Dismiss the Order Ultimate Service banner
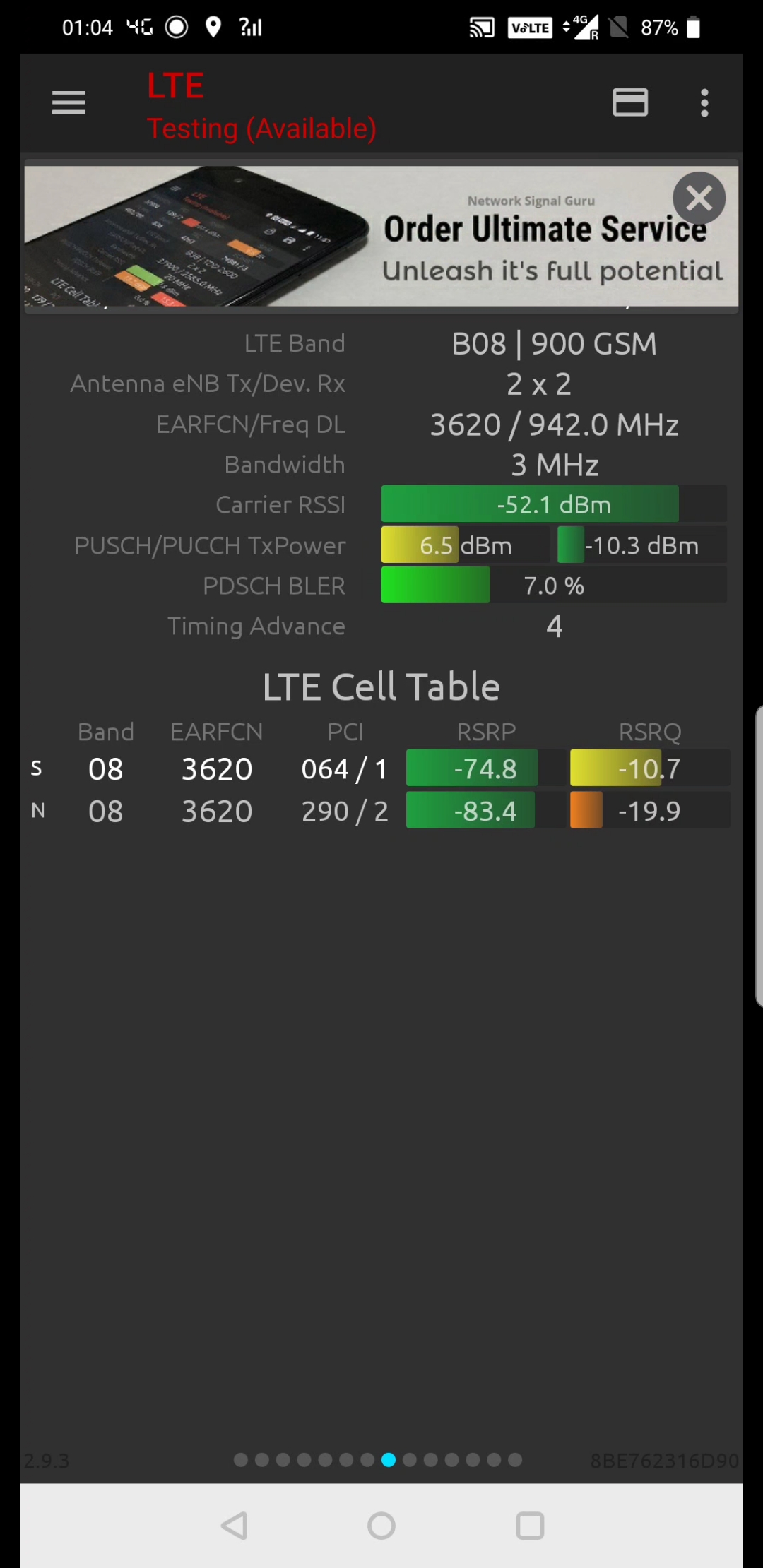The width and height of the screenshot is (763, 1568). (699, 198)
